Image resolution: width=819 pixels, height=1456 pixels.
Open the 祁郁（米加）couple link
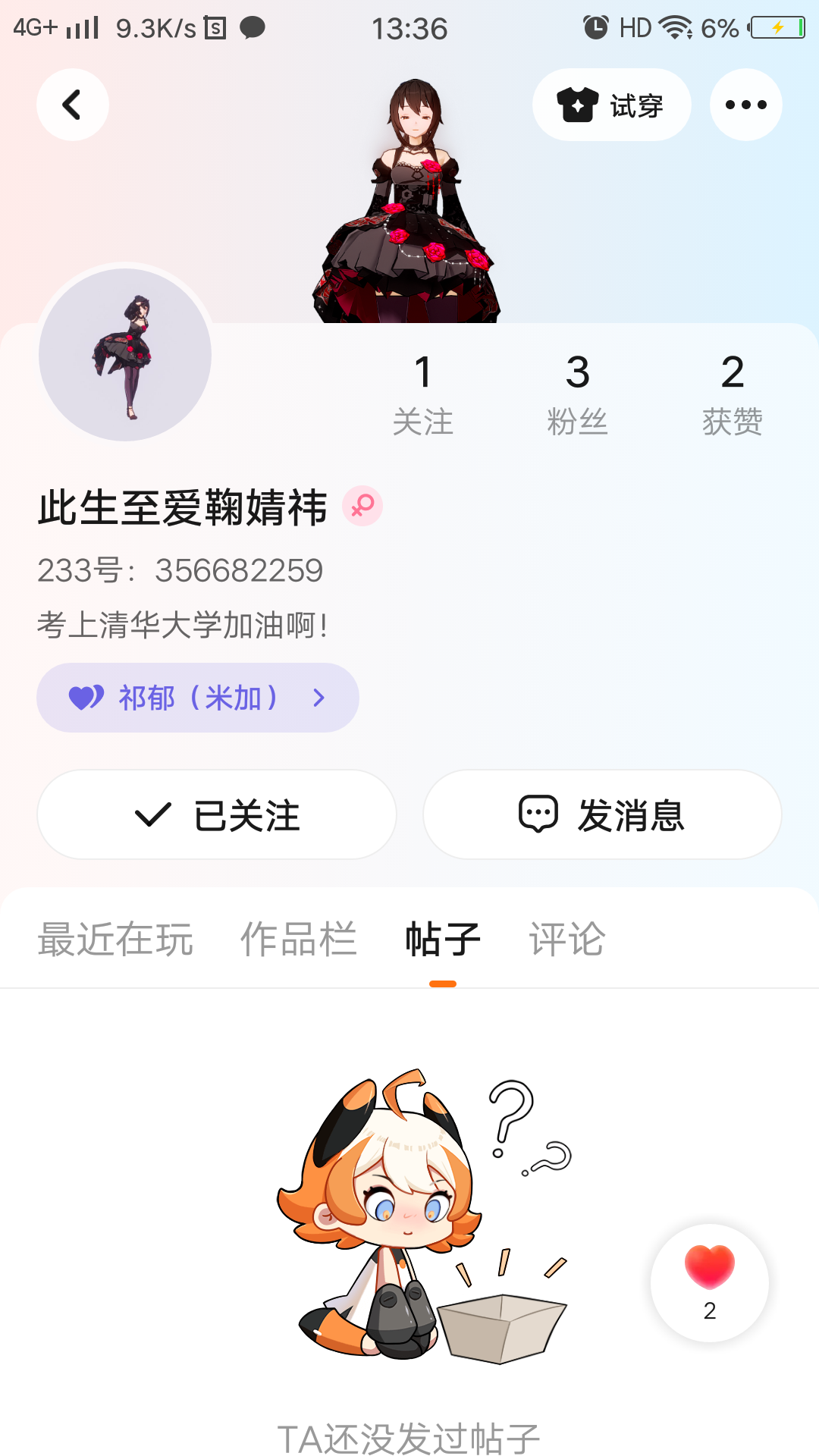pos(197,698)
